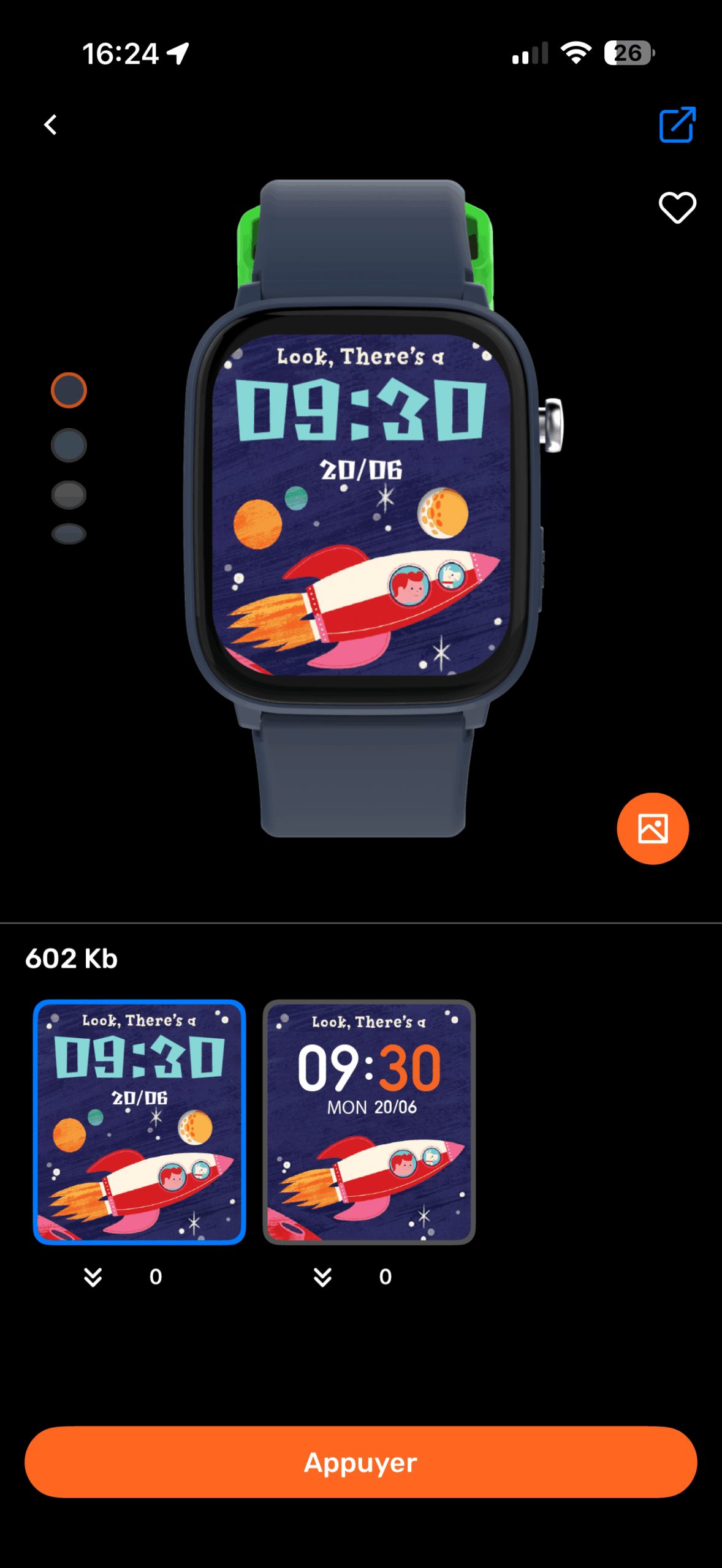Share this watch face

point(677,124)
